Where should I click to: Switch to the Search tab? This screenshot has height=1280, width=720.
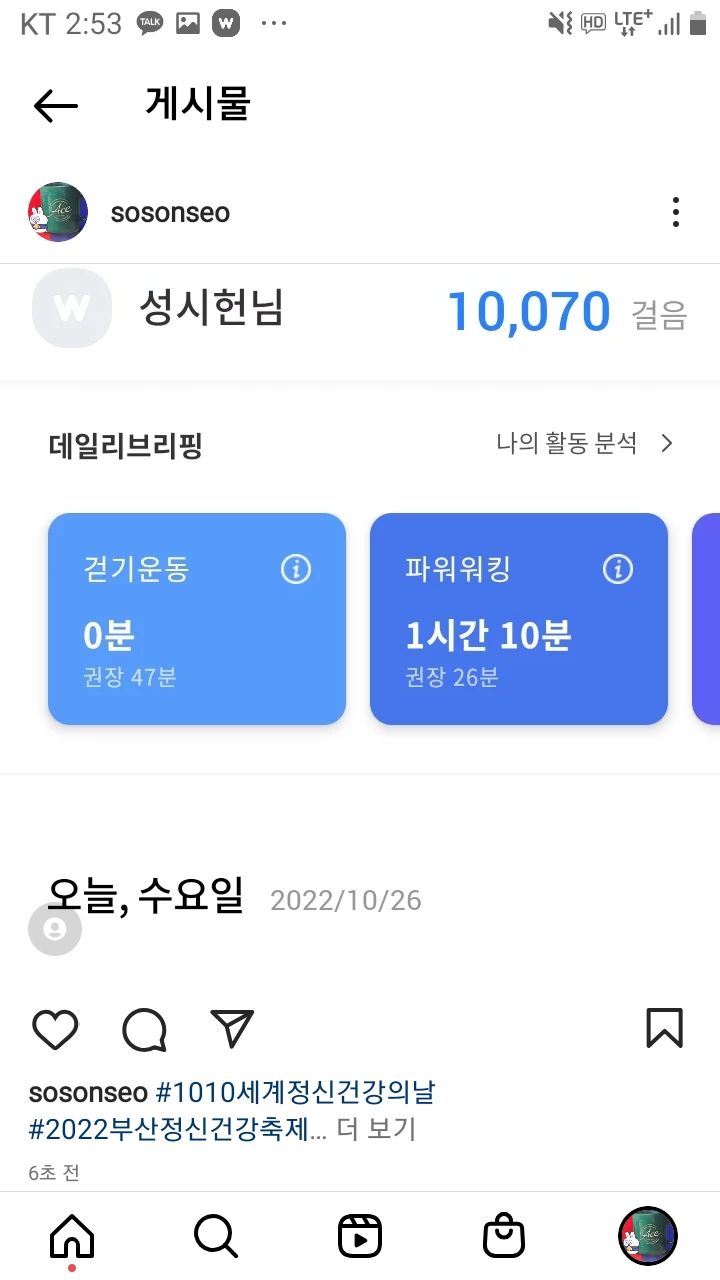(x=215, y=1236)
